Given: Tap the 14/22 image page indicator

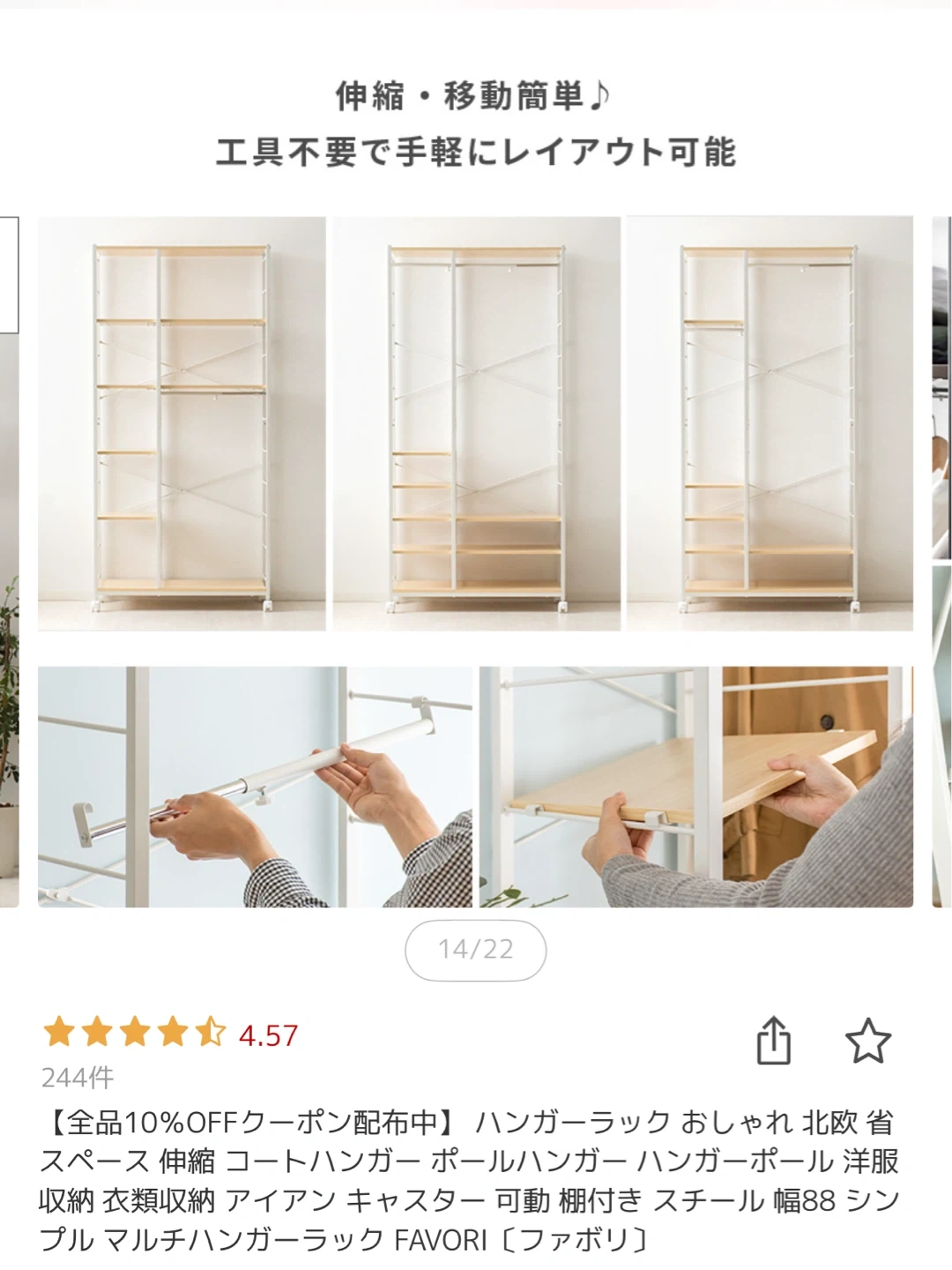Looking at the screenshot, I should (475, 950).
